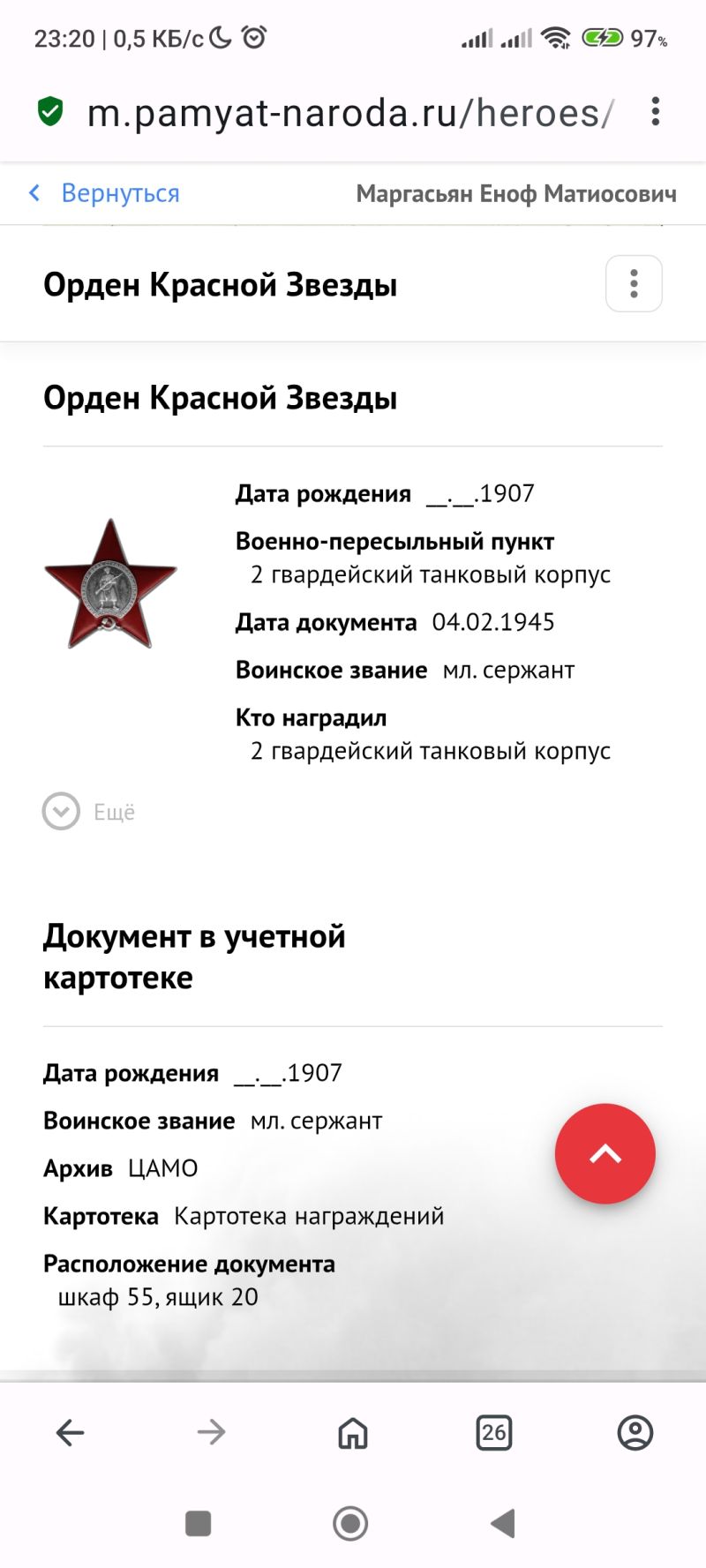Go back via the Вернуться link
The height and width of the screenshot is (1568, 706).
(x=104, y=193)
